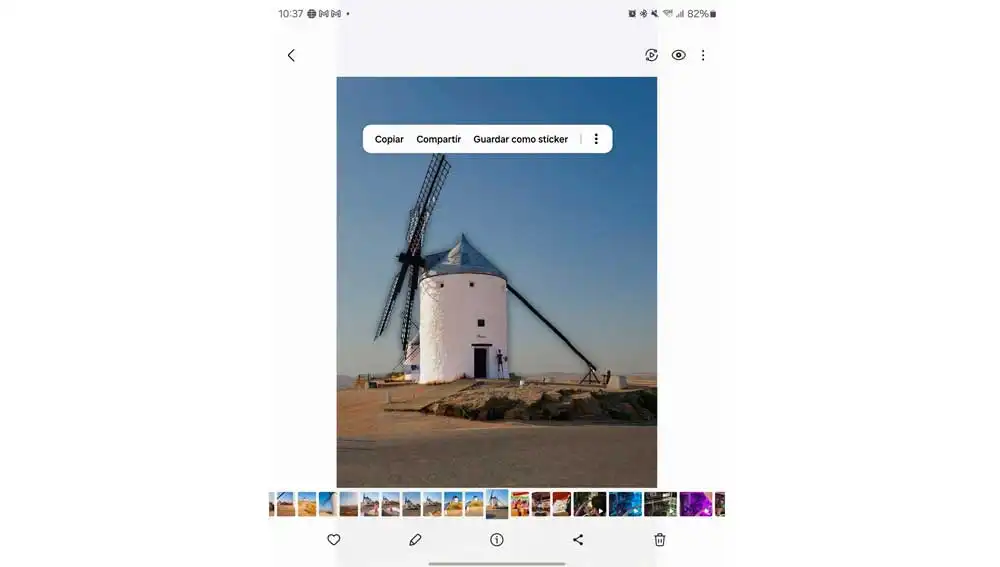Edit the photo with the pencil icon
The image size is (1000, 567).
[x=415, y=540]
